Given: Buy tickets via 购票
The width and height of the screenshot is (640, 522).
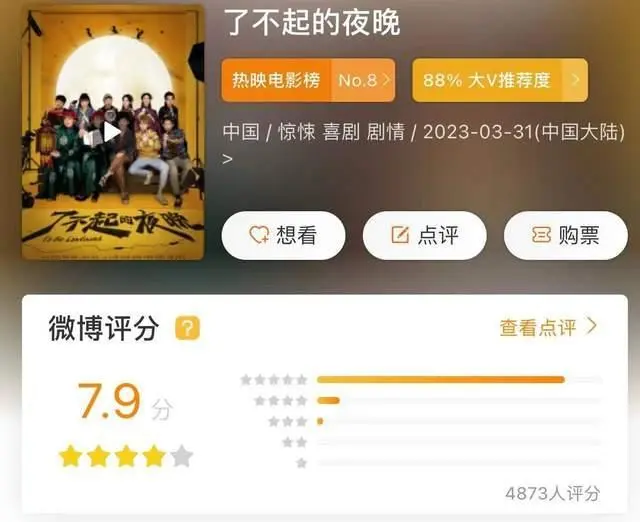Looking at the screenshot, I should [565, 235].
